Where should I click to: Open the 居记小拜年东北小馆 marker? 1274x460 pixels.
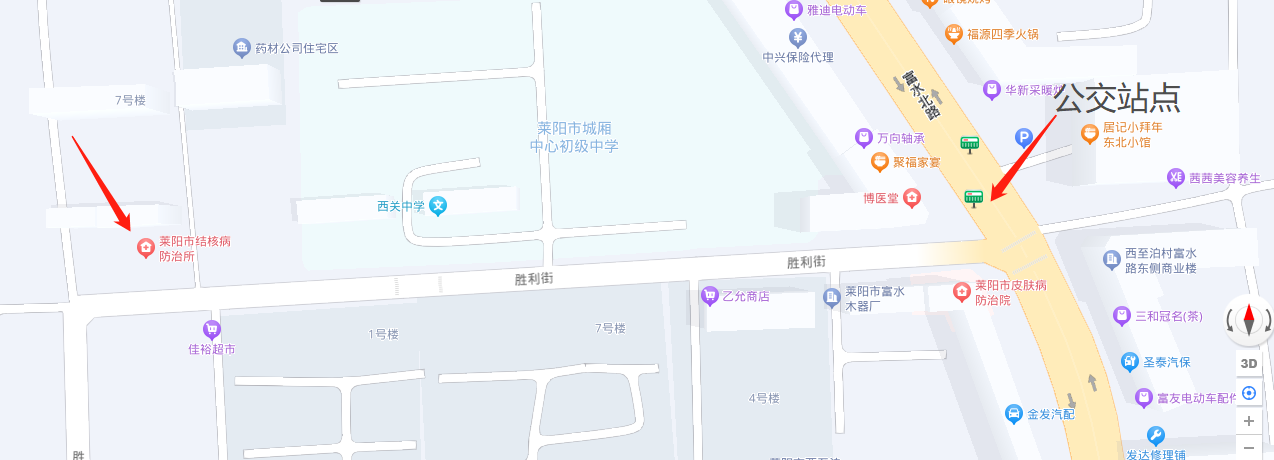tap(1089, 133)
